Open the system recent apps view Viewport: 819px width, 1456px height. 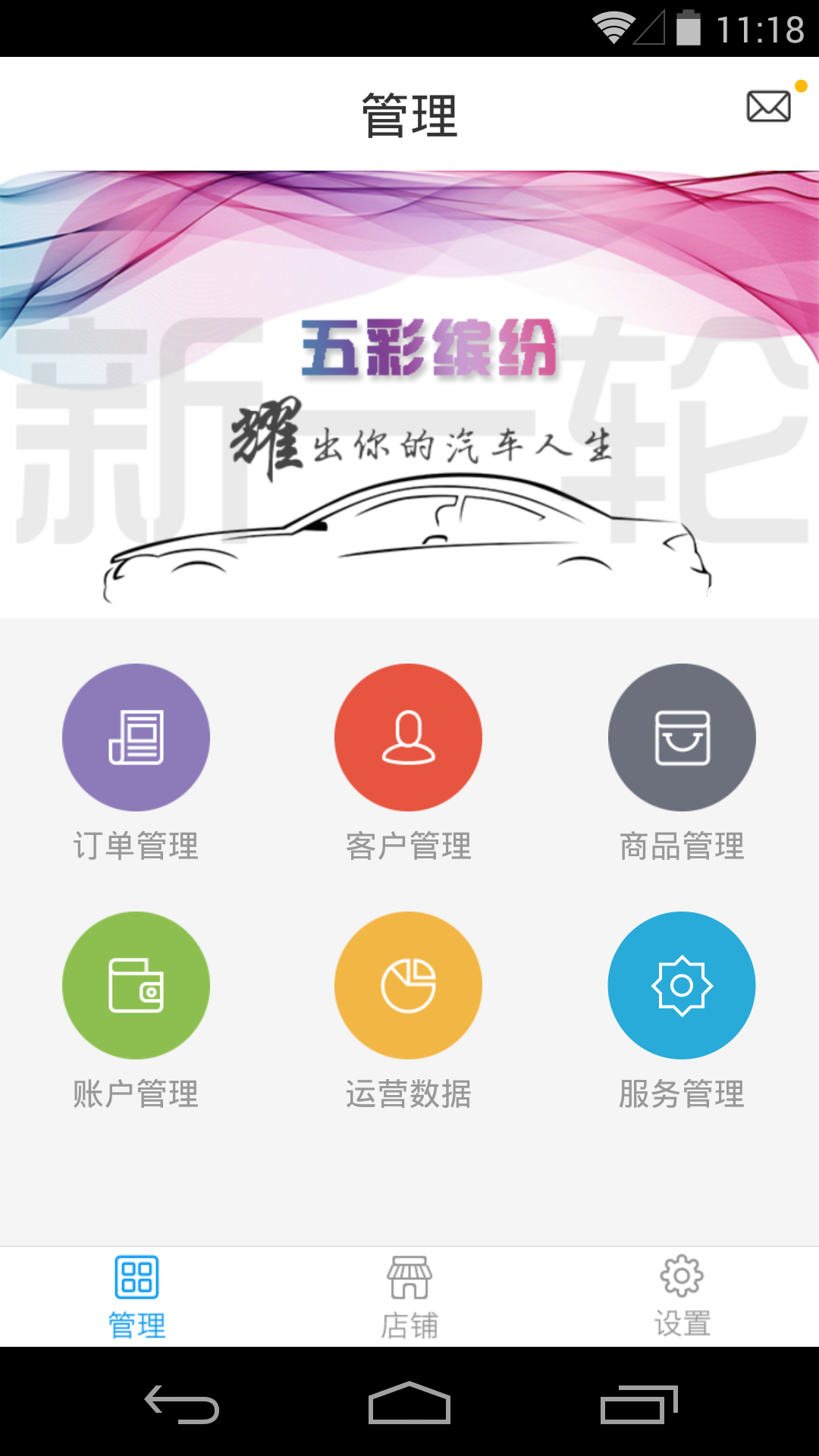pyautogui.click(x=639, y=1404)
